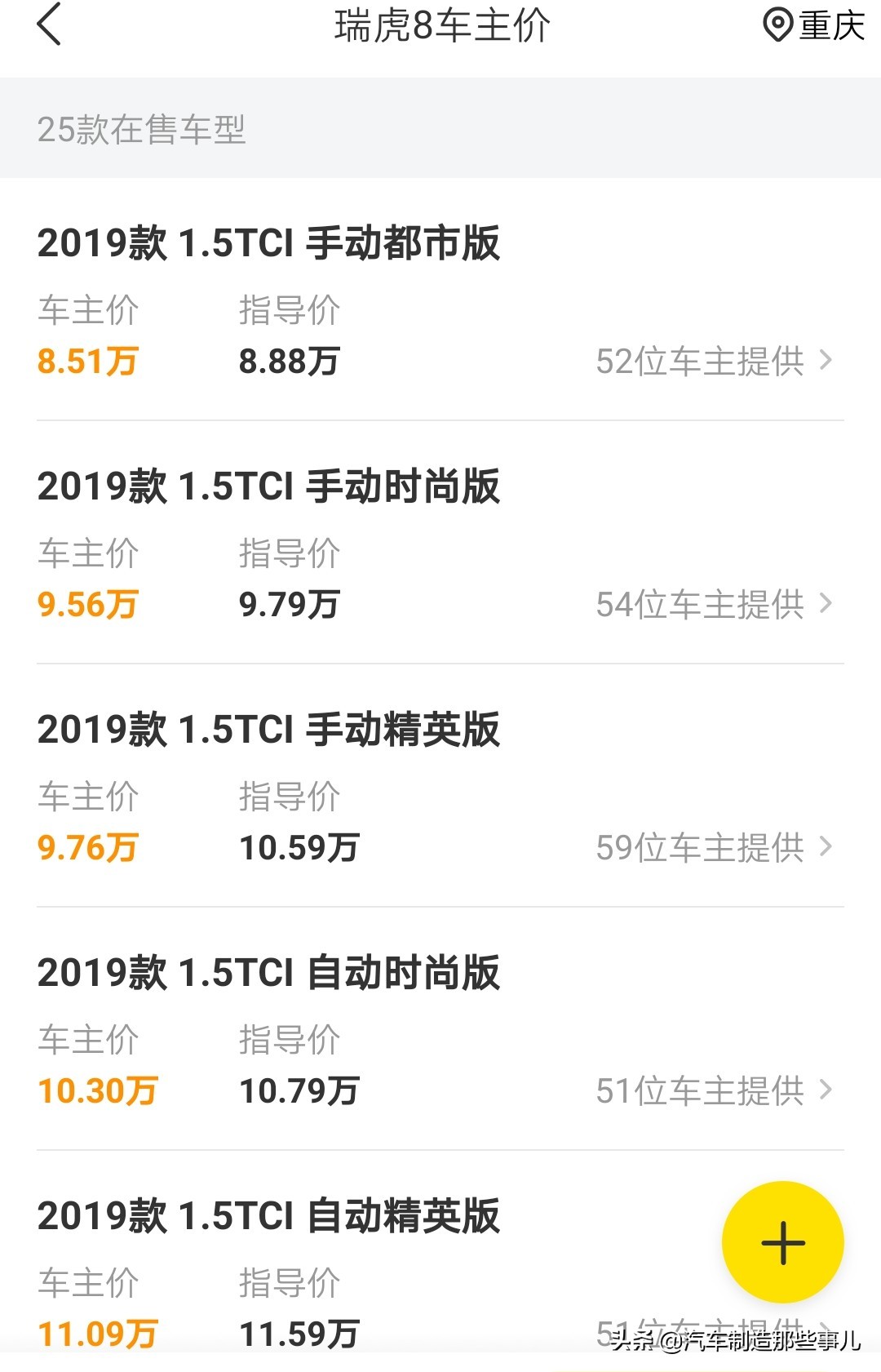Viewport: 881px width, 1372px height.
Task: Tap the 瑞虎8车主价 page title
Action: [x=440, y=24]
